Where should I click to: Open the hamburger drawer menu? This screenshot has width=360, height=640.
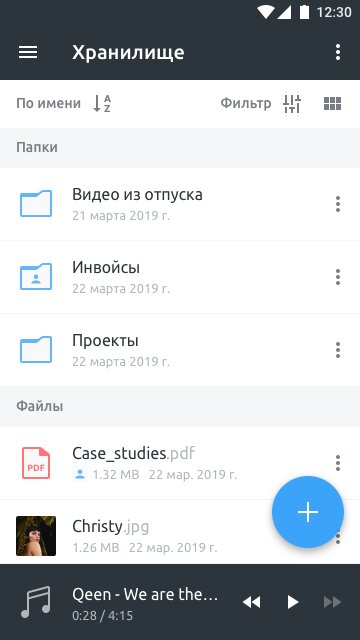coord(28,52)
